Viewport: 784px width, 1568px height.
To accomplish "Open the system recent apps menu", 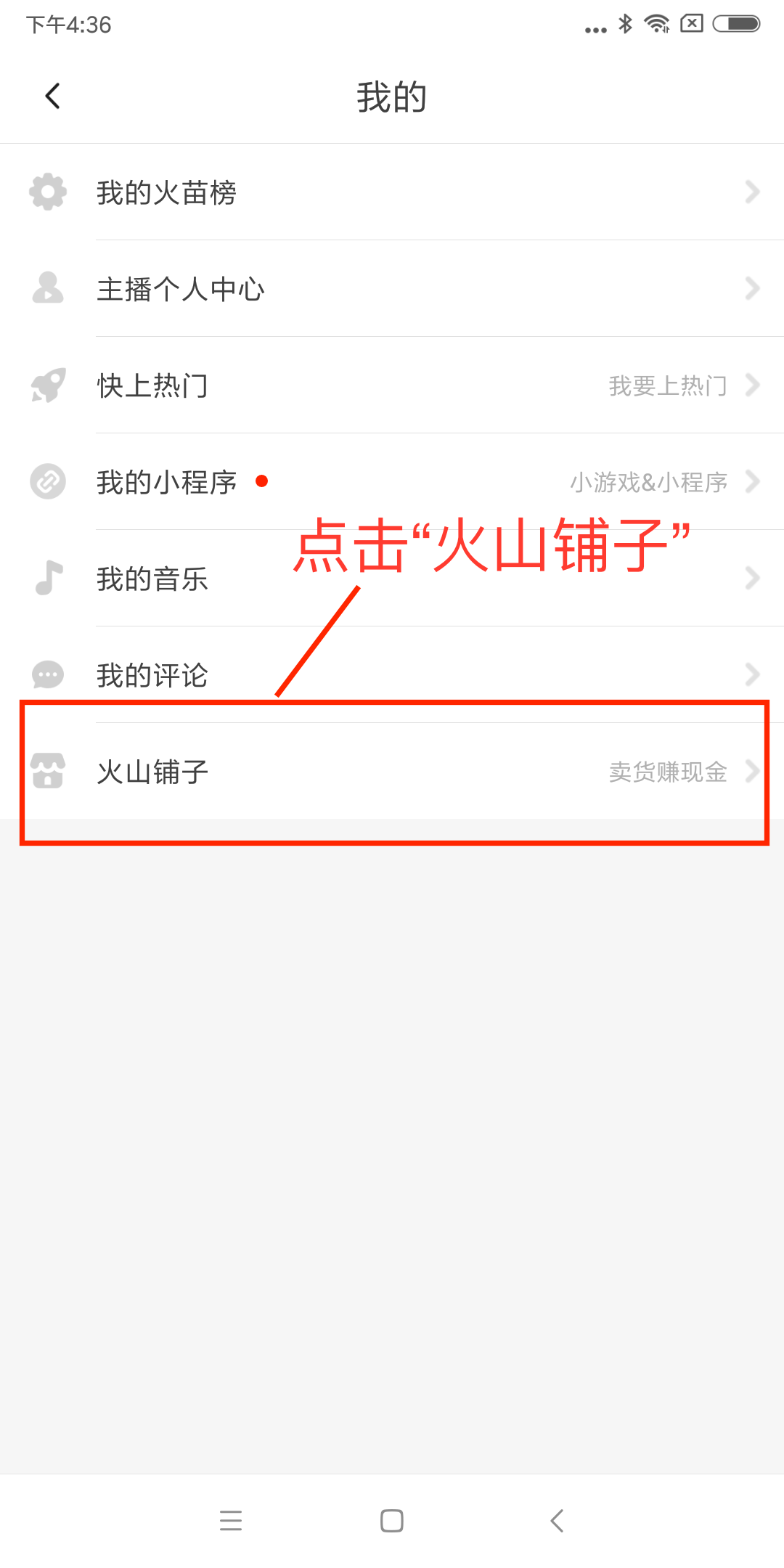I will 231,1520.
